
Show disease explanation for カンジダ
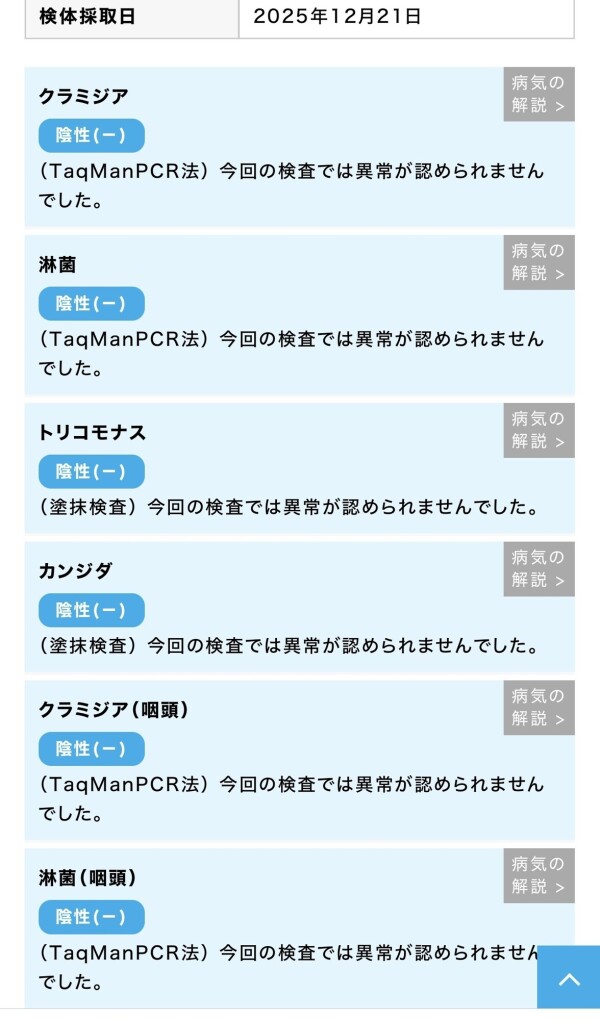(539, 569)
